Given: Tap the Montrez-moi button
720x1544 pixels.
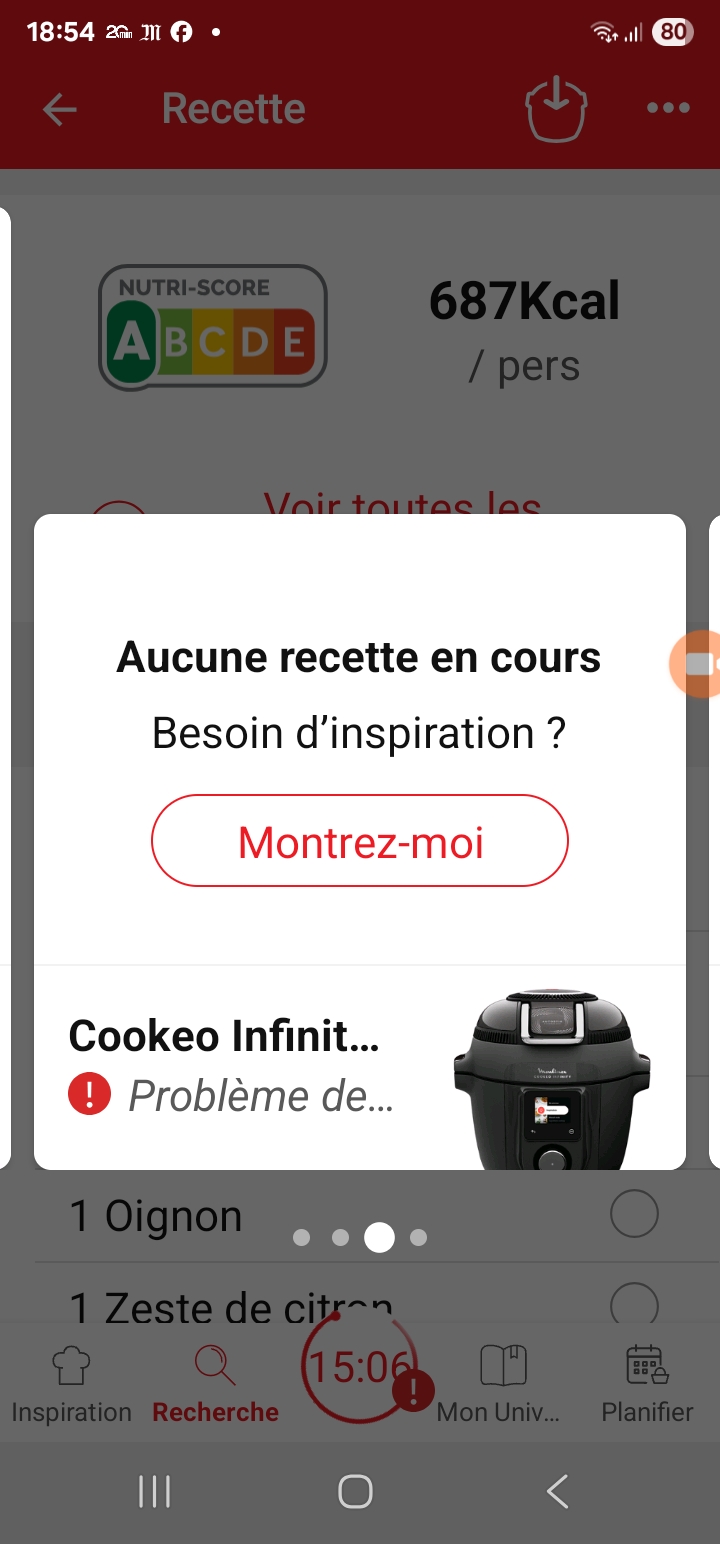Looking at the screenshot, I should [x=360, y=841].
